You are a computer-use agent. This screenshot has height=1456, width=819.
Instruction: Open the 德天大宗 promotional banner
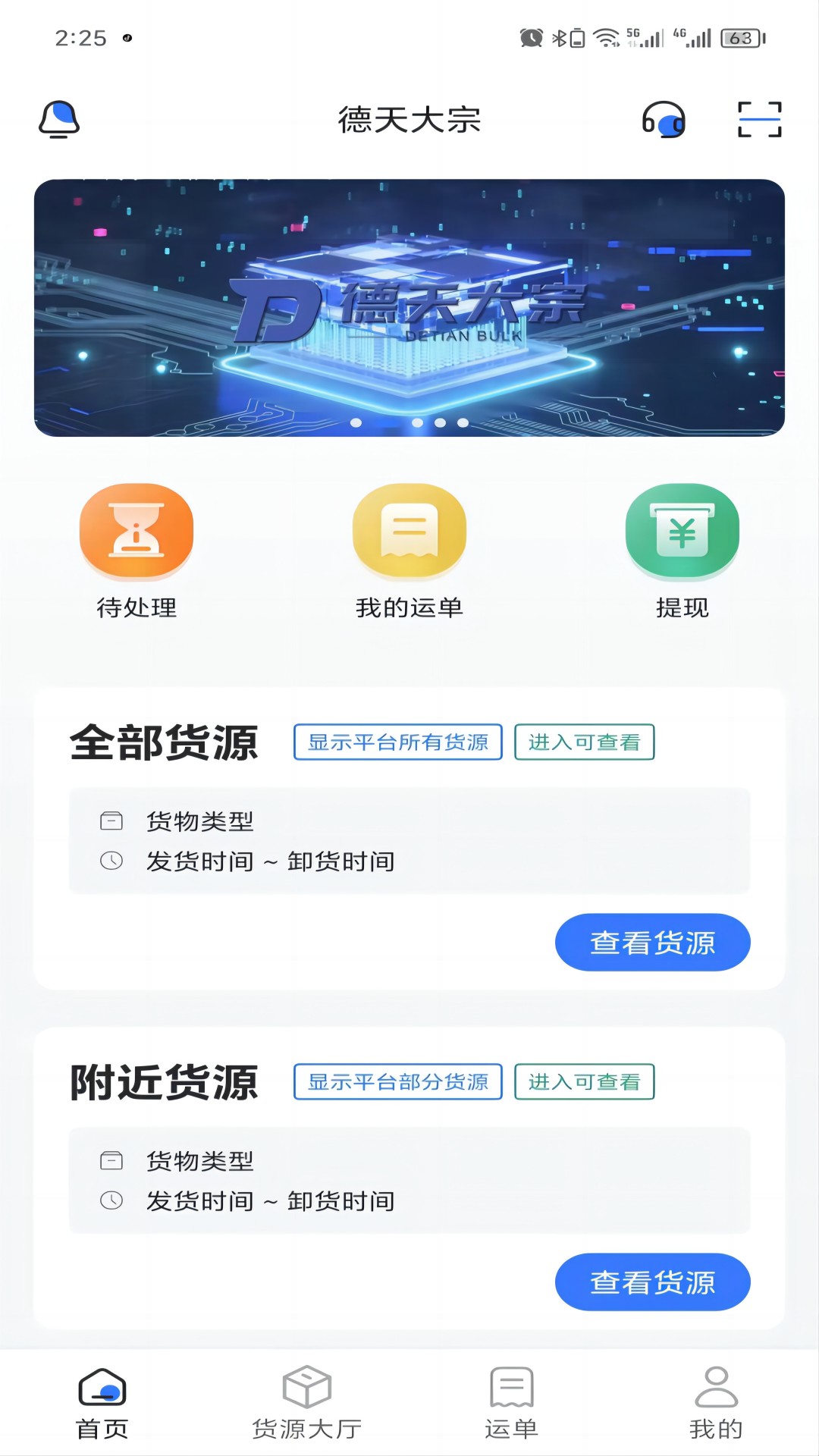pos(409,308)
